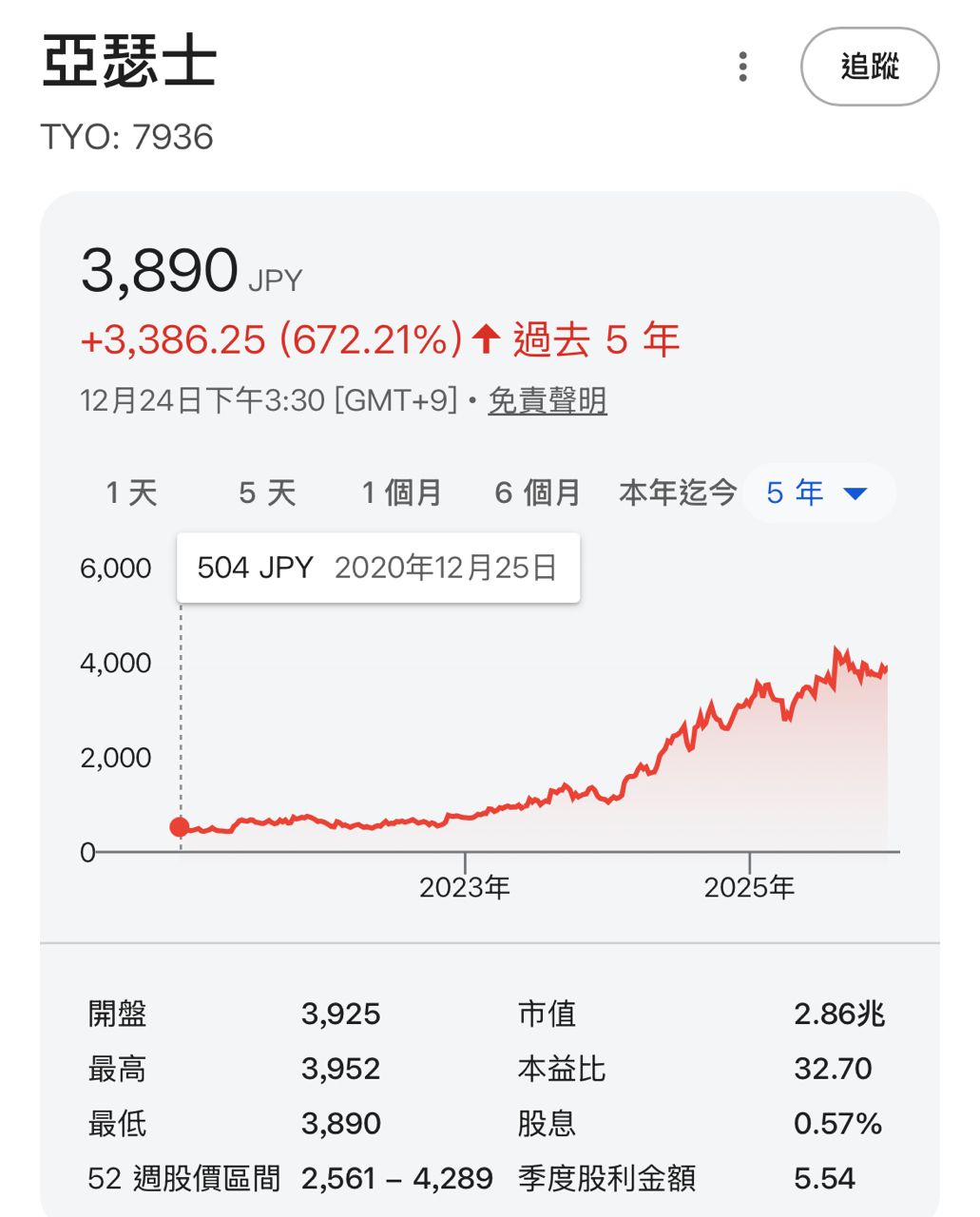Switch to the 6 個月 range
Viewport: 980px width, 1217px height.
[537, 493]
